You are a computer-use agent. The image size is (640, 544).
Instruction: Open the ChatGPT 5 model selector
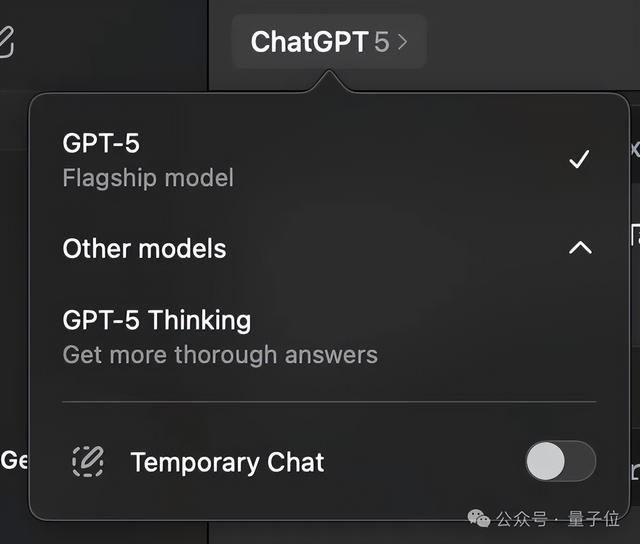[x=329, y=42]
